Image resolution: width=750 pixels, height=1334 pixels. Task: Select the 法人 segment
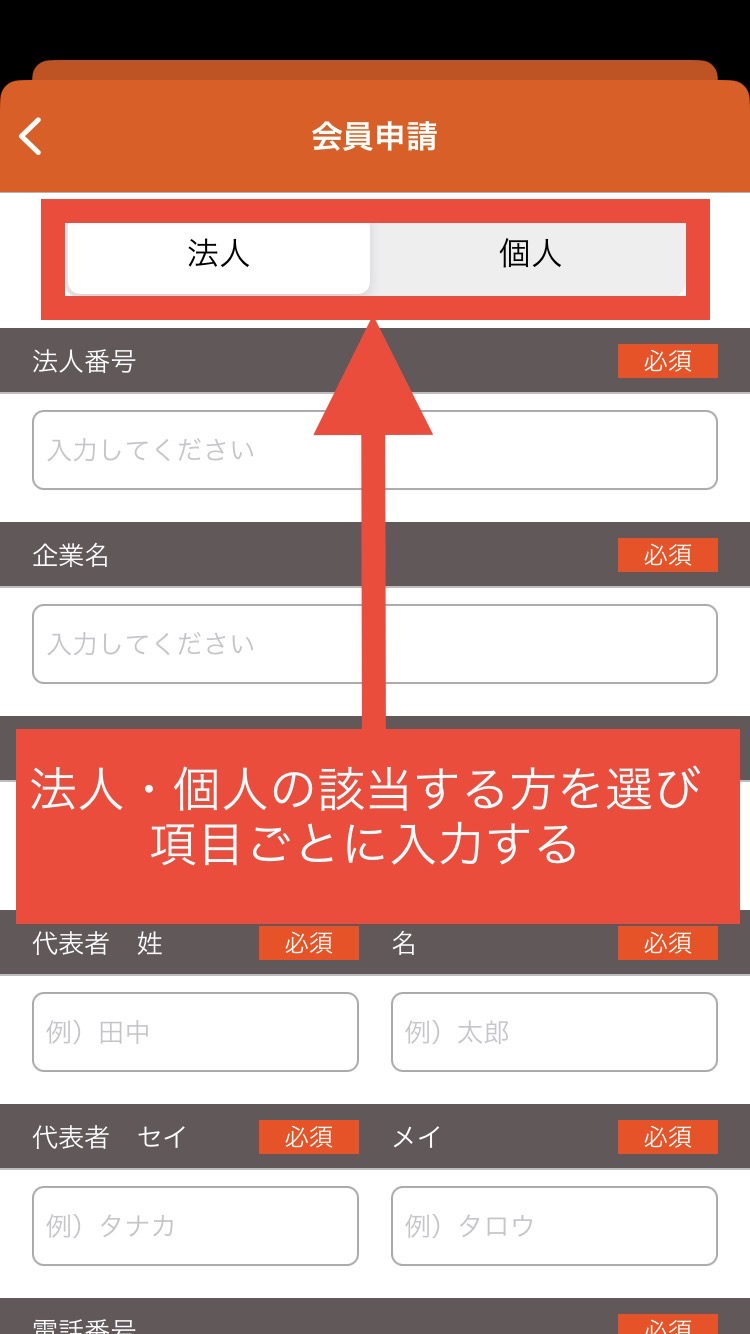click(x=219, y=254)
